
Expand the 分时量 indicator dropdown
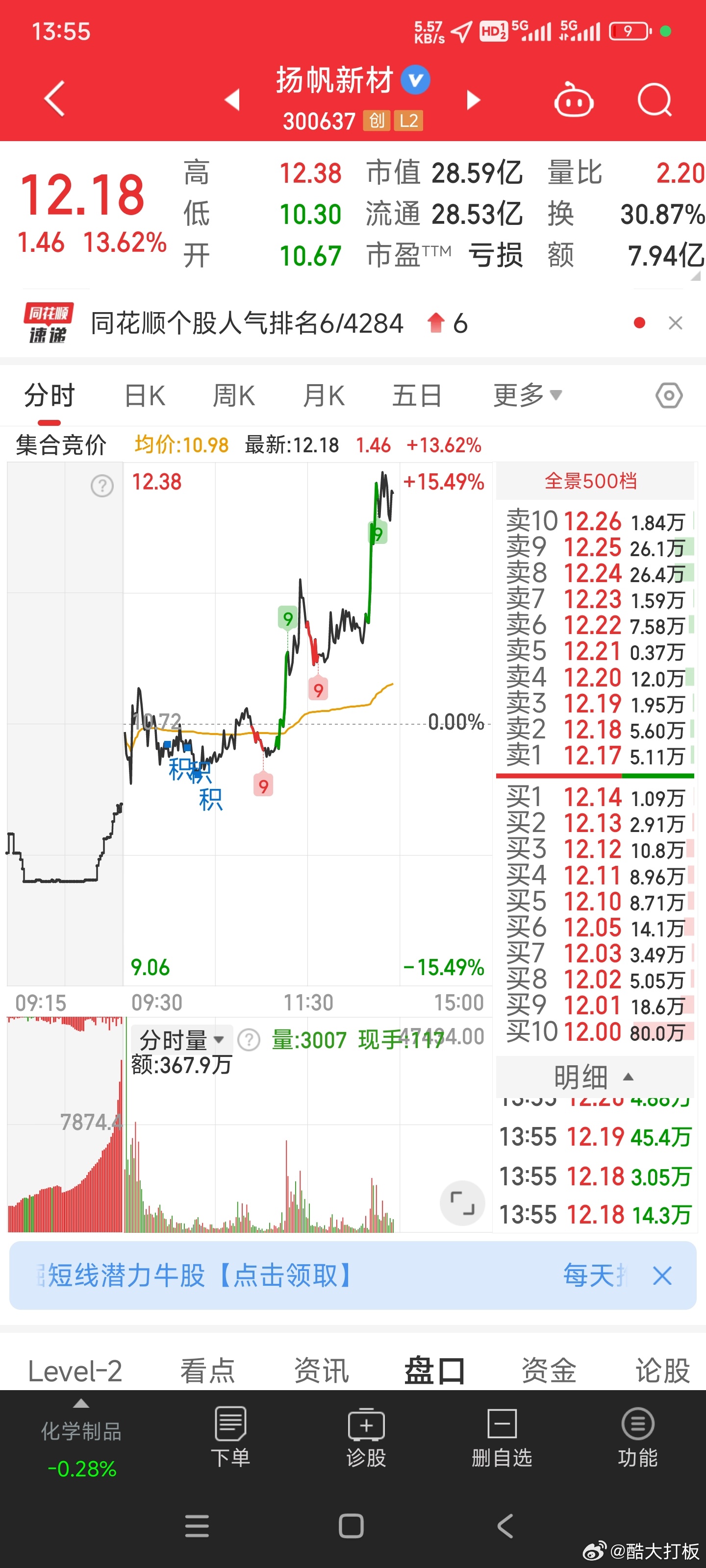(181, 1040)
